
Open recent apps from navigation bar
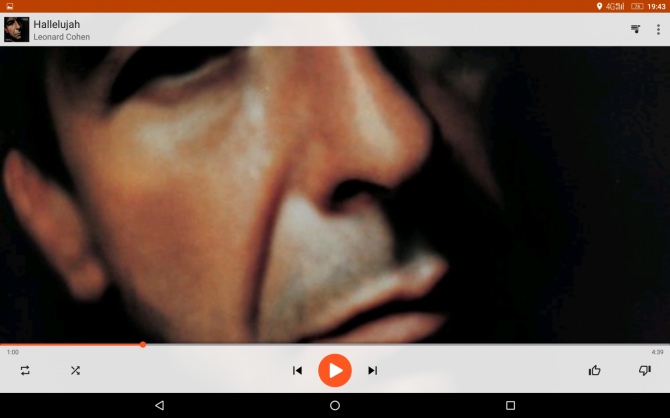click(x=510, y=405)
